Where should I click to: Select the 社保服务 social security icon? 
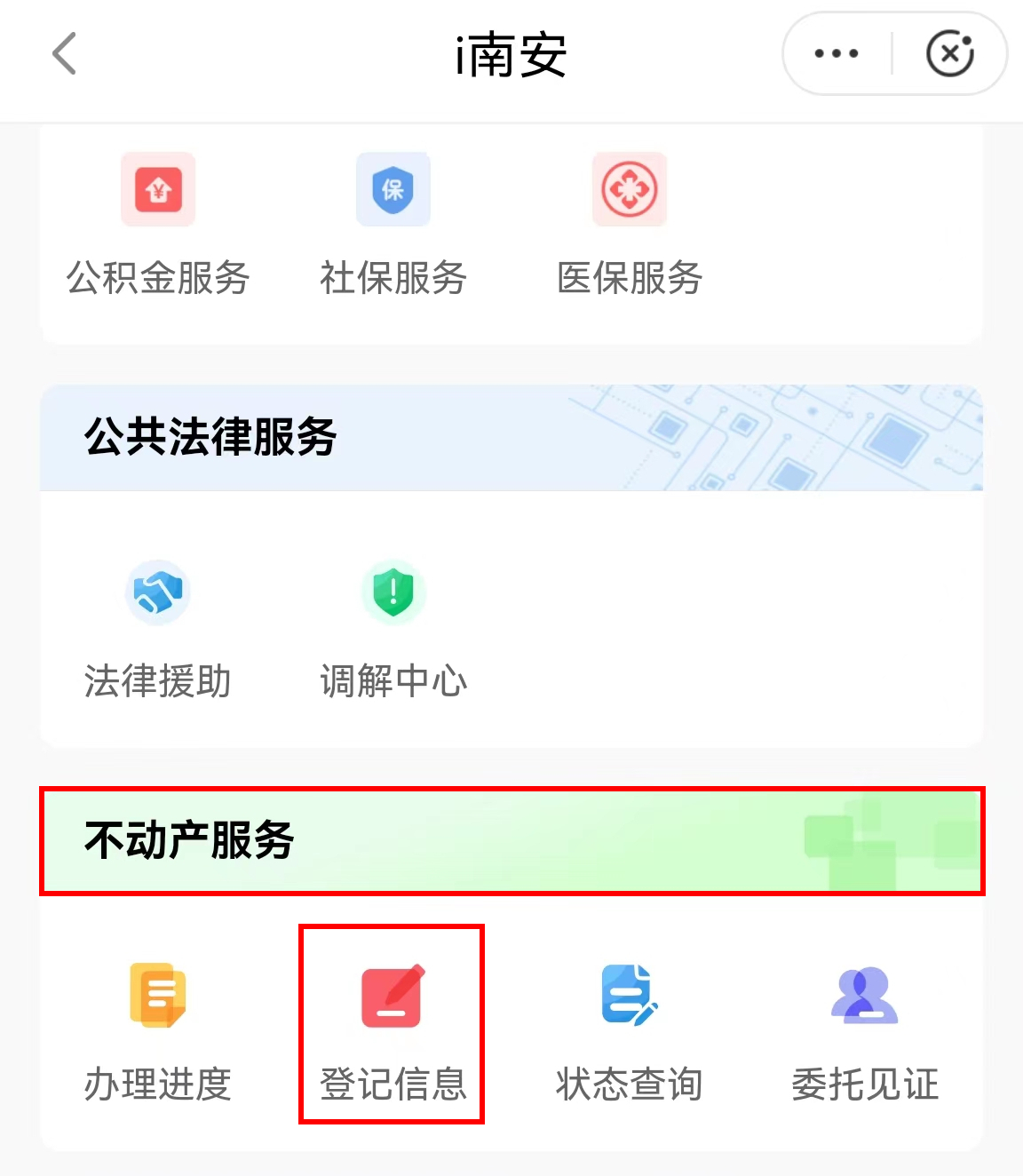pos(393,188)
